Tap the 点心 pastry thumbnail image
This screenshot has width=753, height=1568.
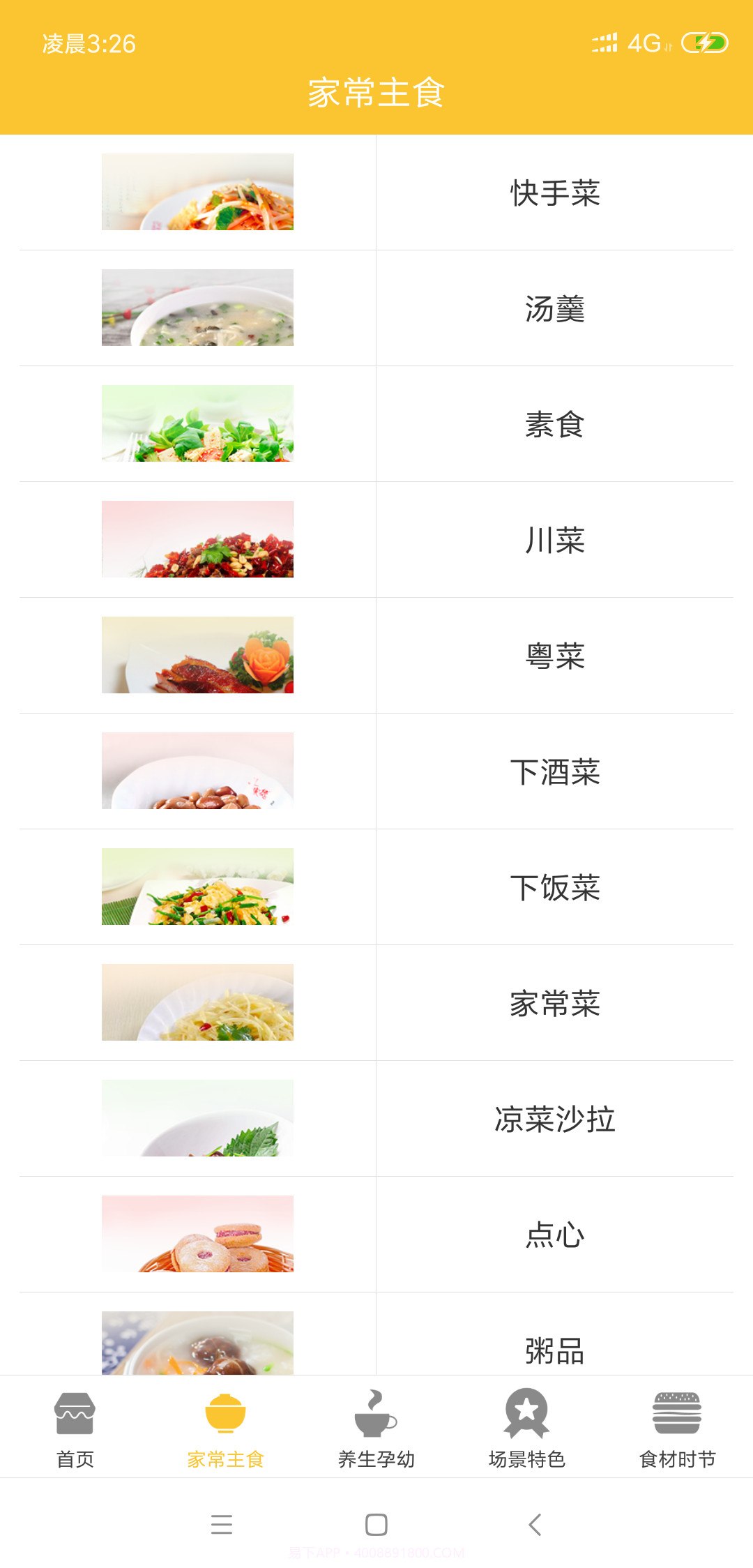[197, 1234]
